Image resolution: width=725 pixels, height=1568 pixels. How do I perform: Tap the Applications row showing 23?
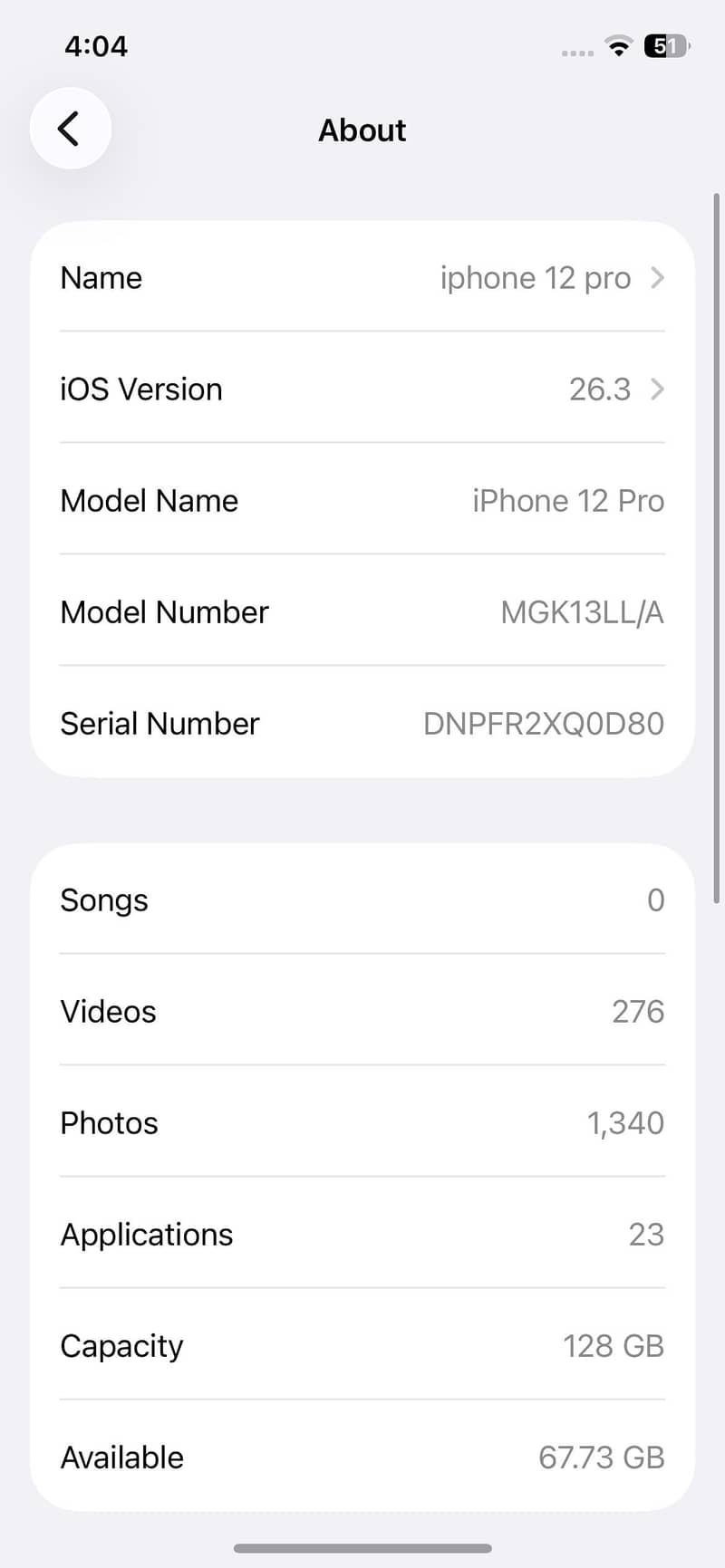pyautogui.click(x=362, y=1235)
